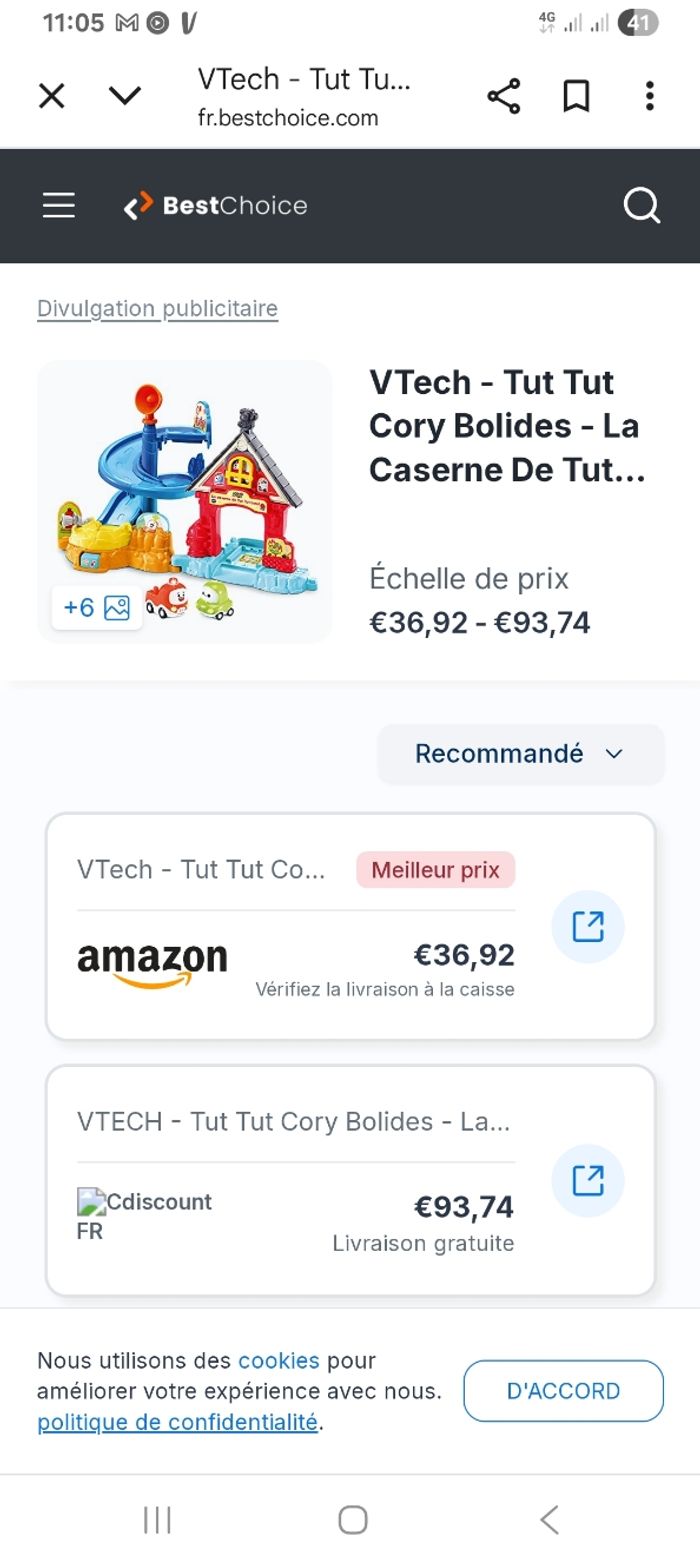The height and width of the screenshot is (1560, 700).
Task: Open the cookies link
Action: (278, 1361)
